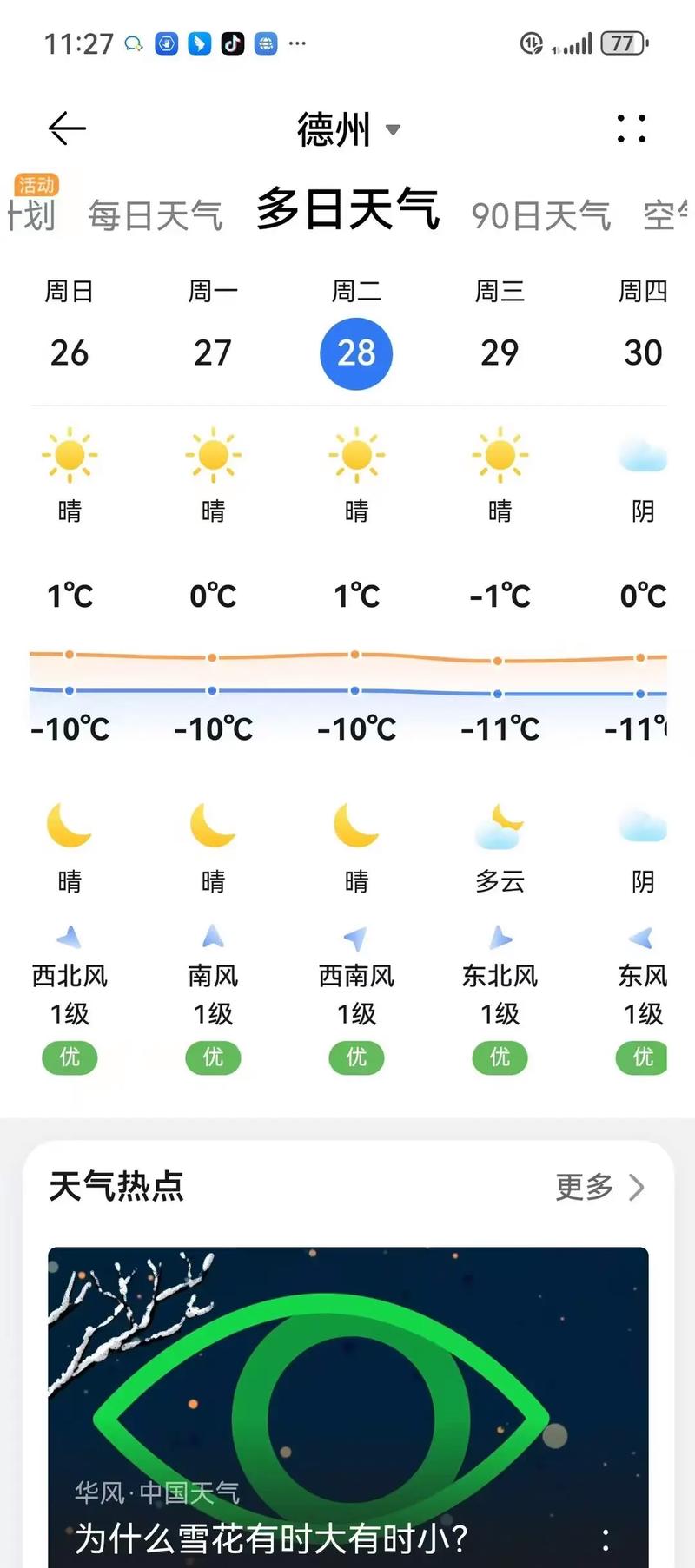Switch to the 每日天气 tab

pos(156,214)
